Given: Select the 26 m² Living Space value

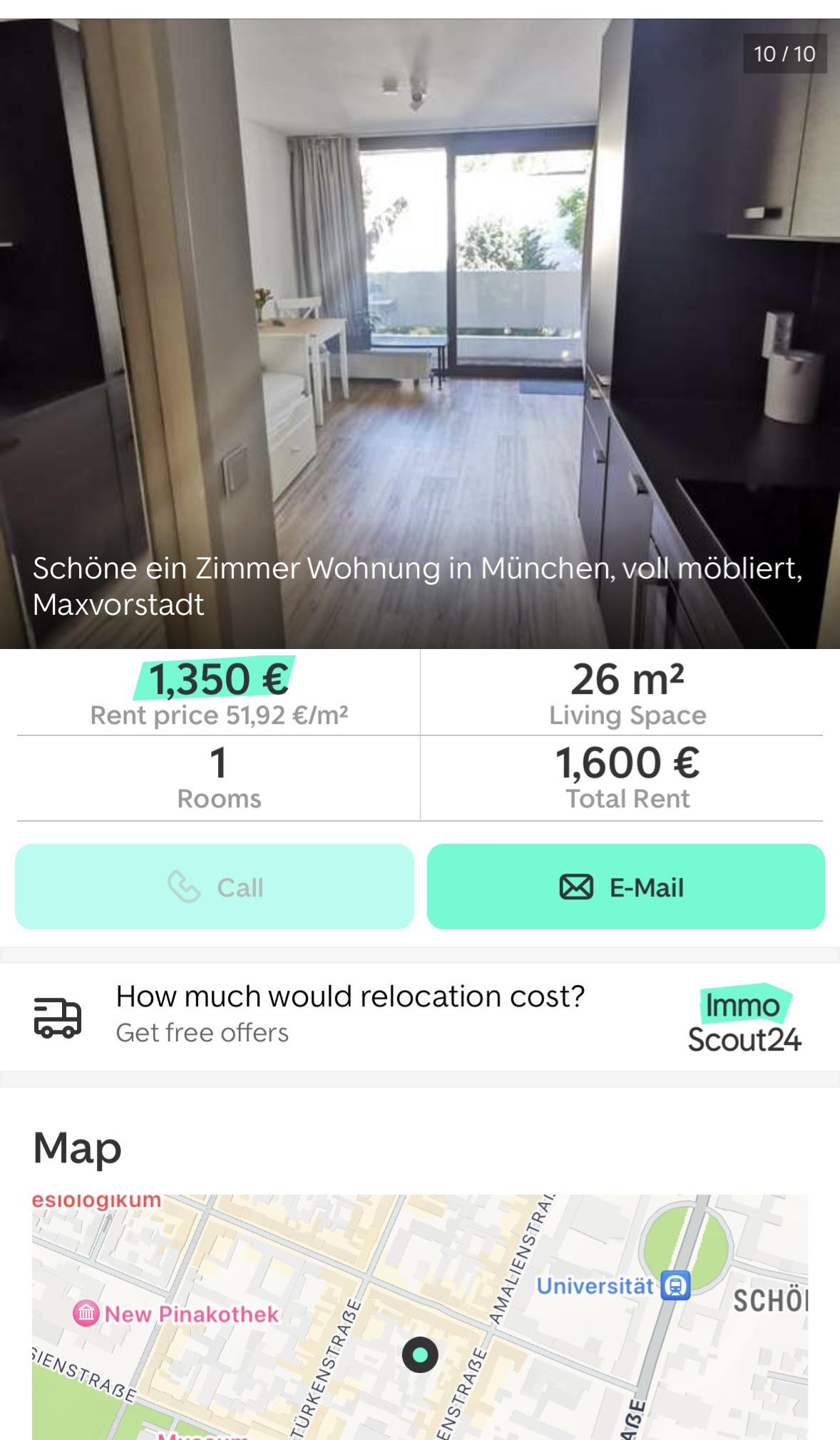Looking at the screenshot, I should click(x=628, y=680).
